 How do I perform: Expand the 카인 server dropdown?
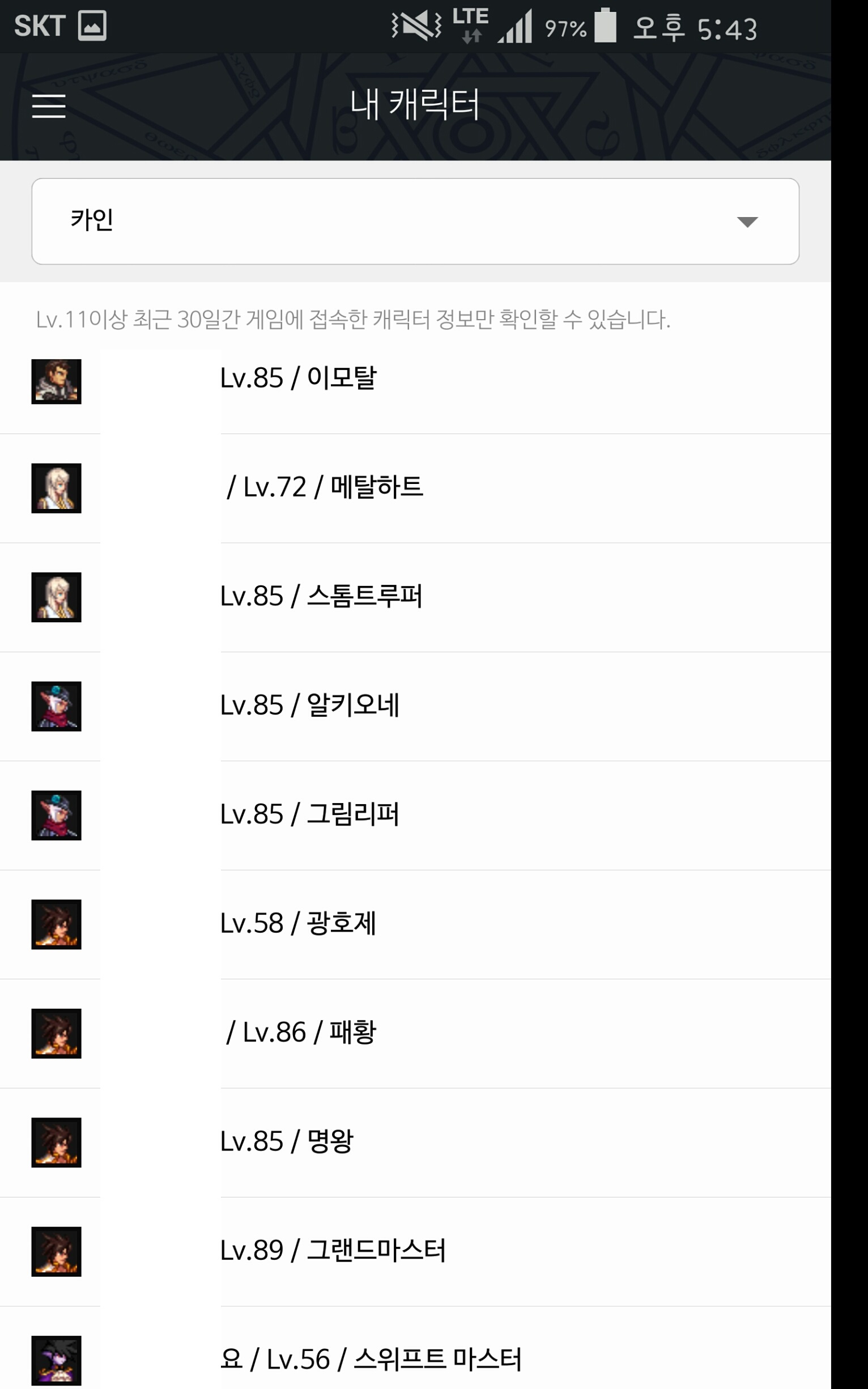pyautogui.click(x=415, y=221)
